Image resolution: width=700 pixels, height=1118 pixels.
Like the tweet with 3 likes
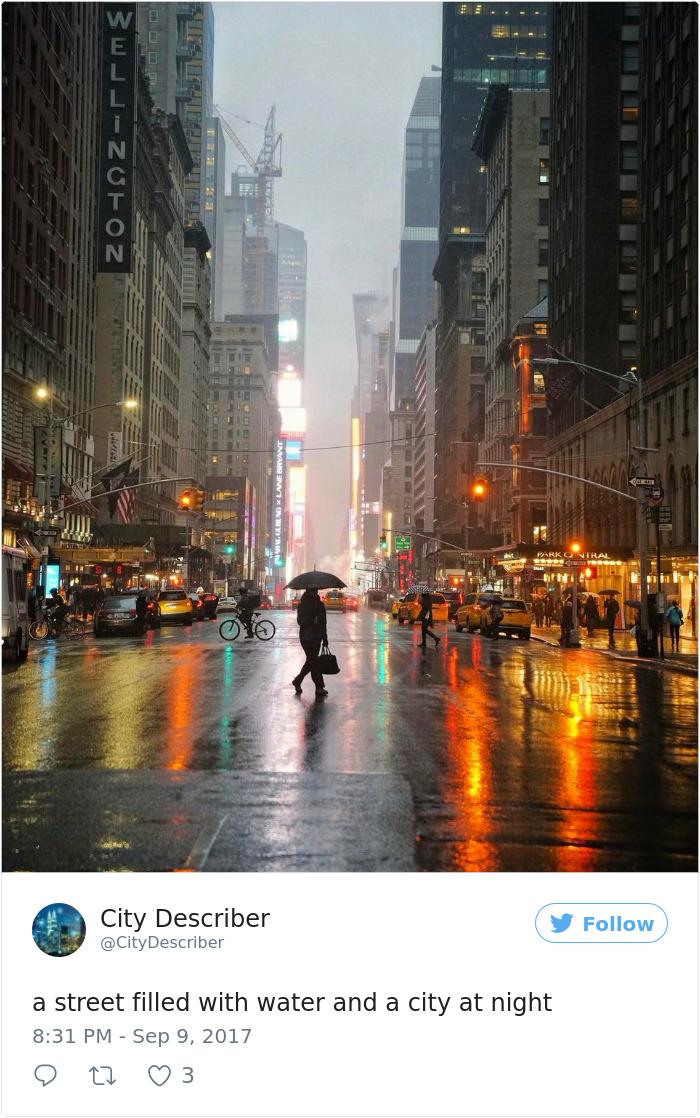(159, 1075)
